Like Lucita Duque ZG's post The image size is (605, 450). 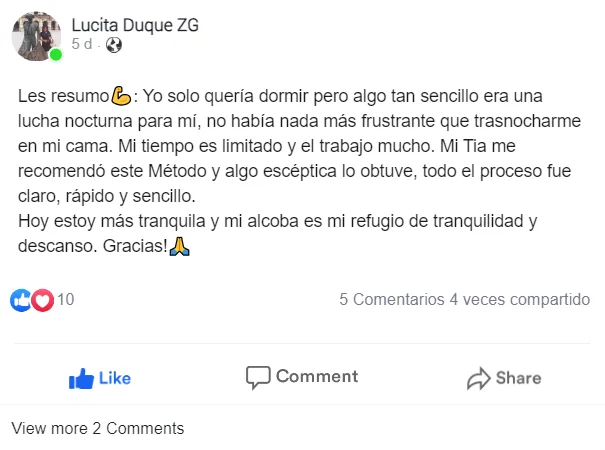(99, 378)
